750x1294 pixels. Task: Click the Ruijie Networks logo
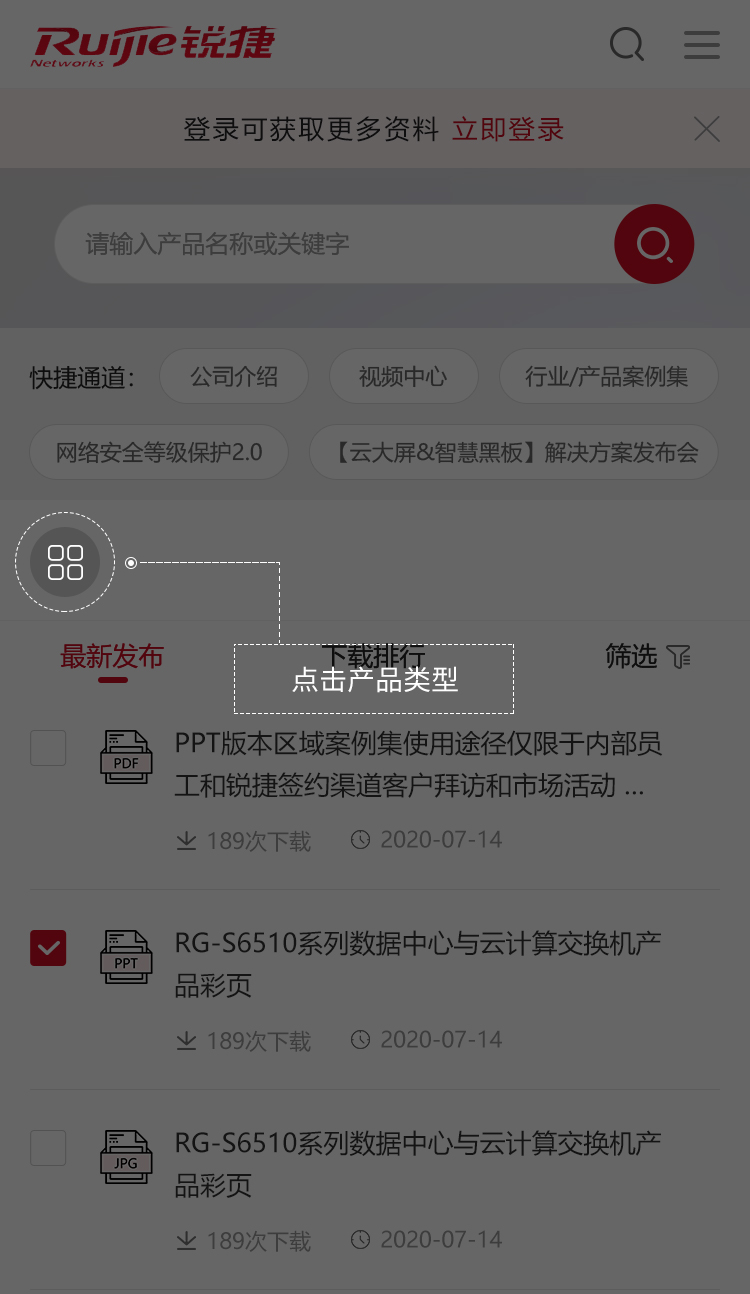pyautogui.click(x=150, y=44)
